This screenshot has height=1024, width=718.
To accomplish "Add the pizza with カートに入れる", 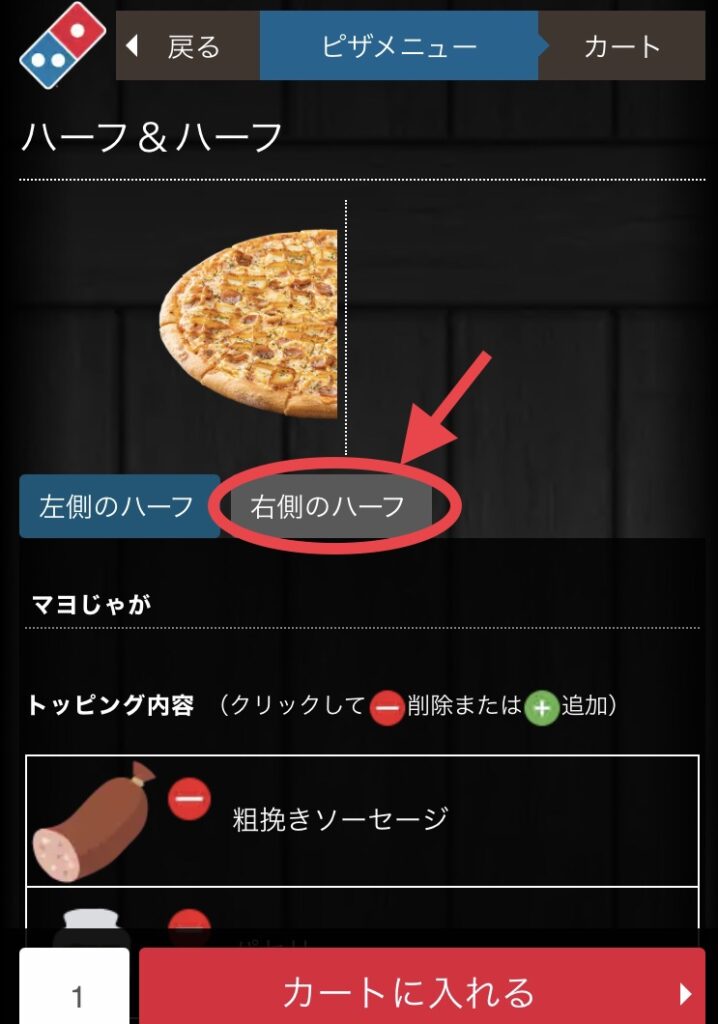I will pyautogui.click(x=421, y=992).
